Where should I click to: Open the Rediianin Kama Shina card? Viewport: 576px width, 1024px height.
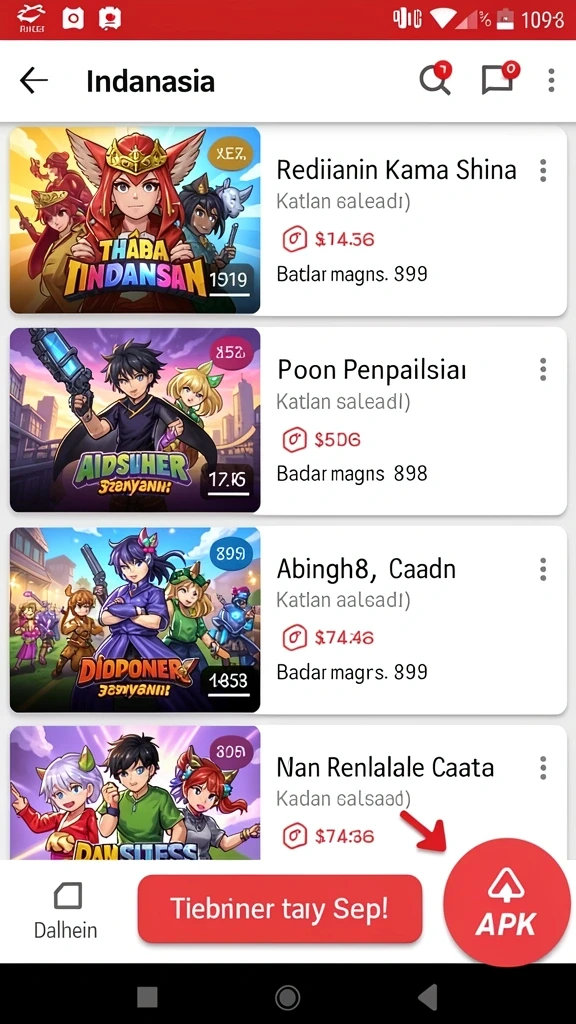pos(288,220)
